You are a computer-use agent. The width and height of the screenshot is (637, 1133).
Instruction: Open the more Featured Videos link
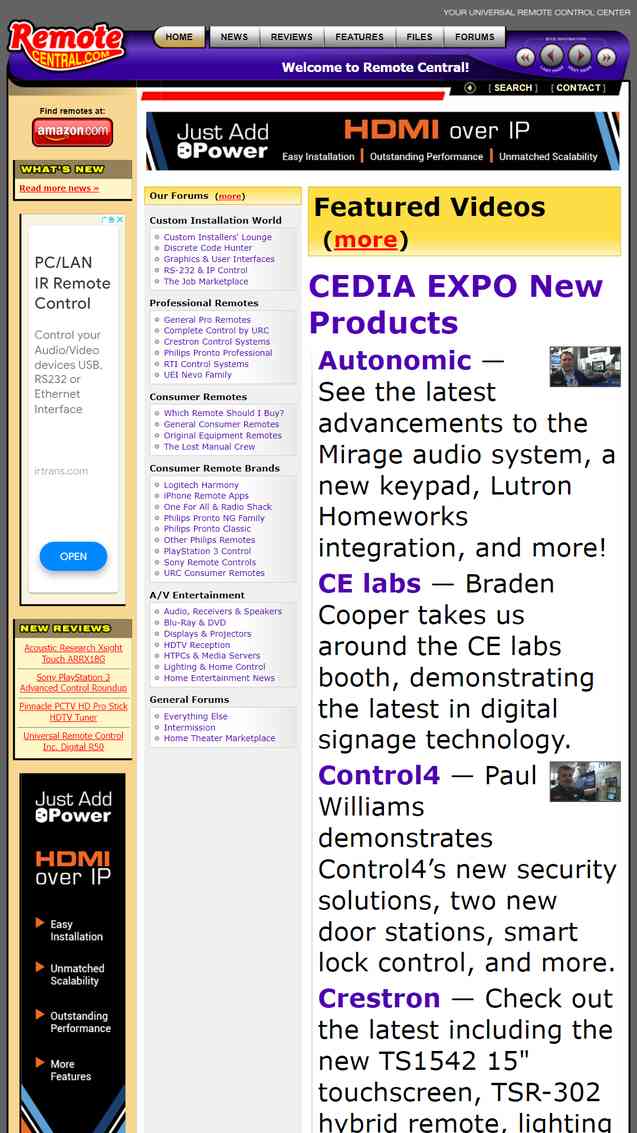[x=365, y=239]
